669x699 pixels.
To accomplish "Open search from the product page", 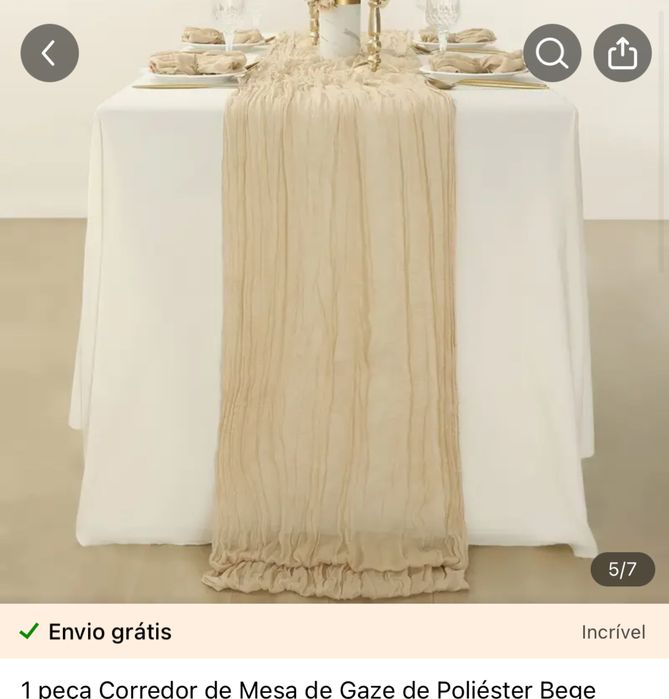I will click(x=551, y=53).
